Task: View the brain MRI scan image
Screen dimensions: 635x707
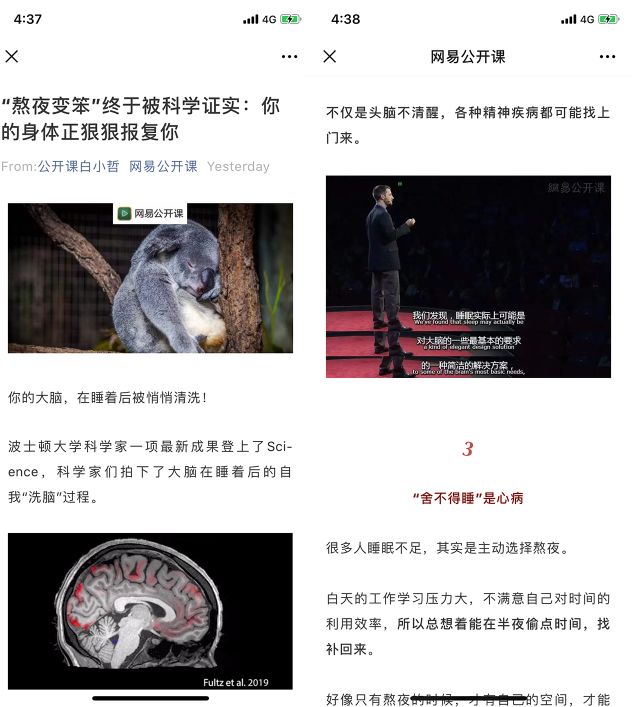Action: coord(150,610)
